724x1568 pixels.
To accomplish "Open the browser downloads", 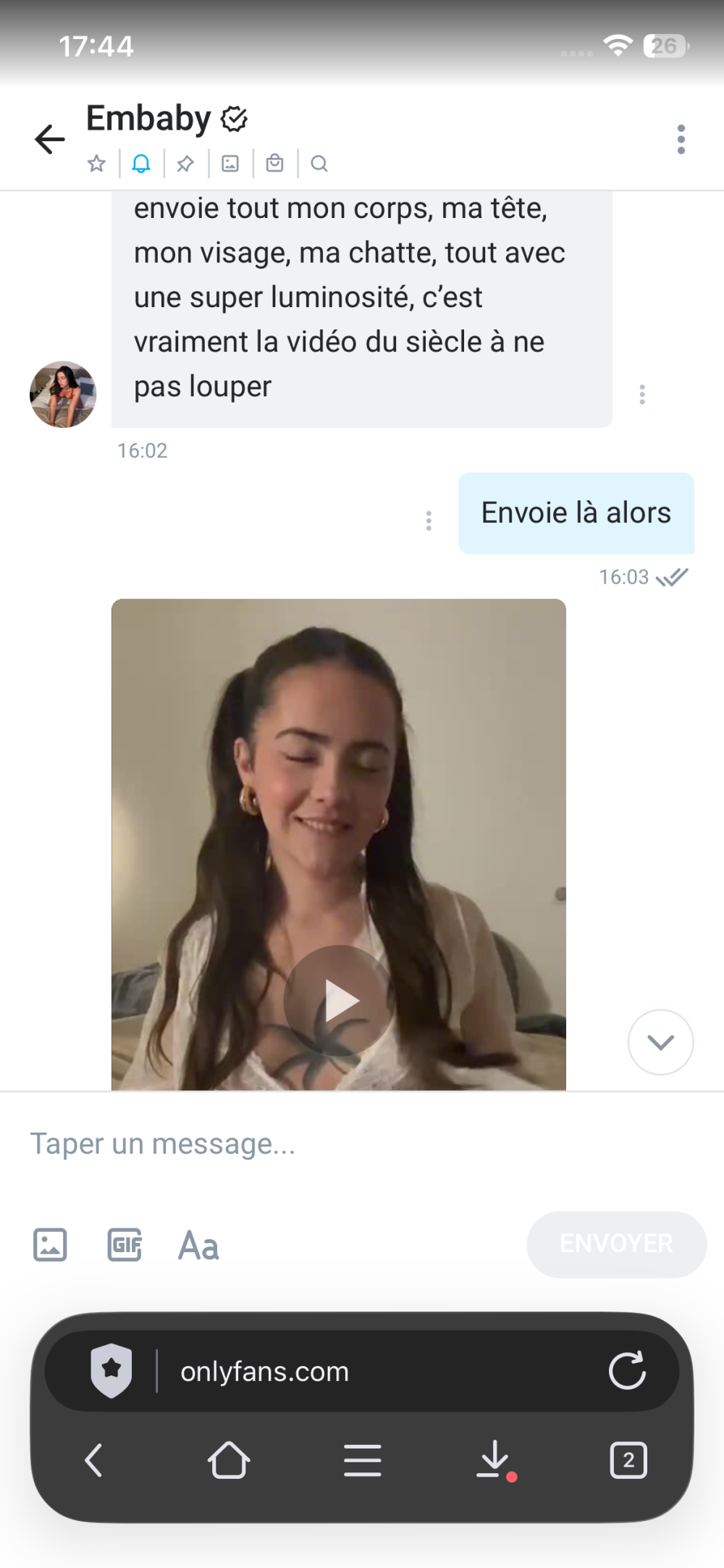I will [x=494, y=1460].
